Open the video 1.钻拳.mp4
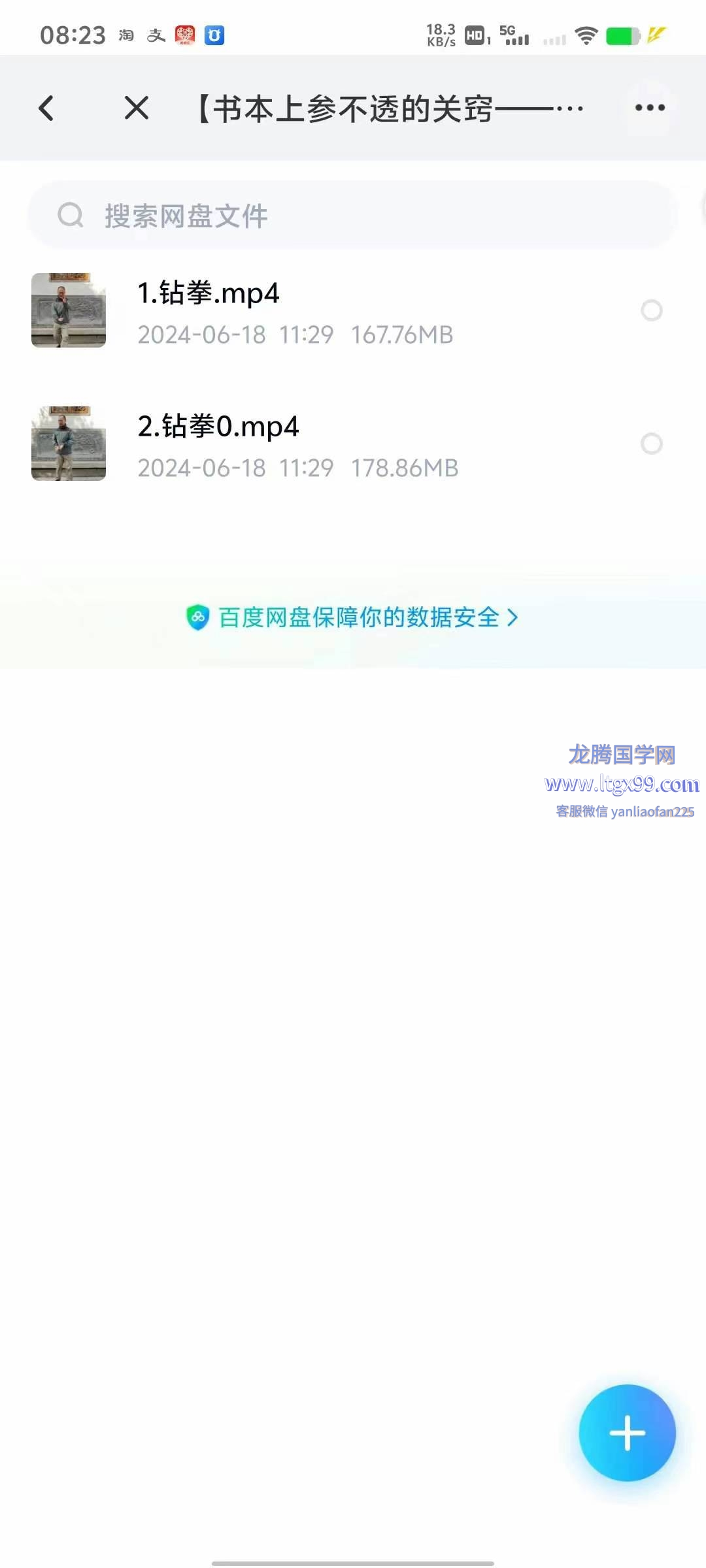The width and height of the screenshot is (706, 1568). tap(209, 294)
